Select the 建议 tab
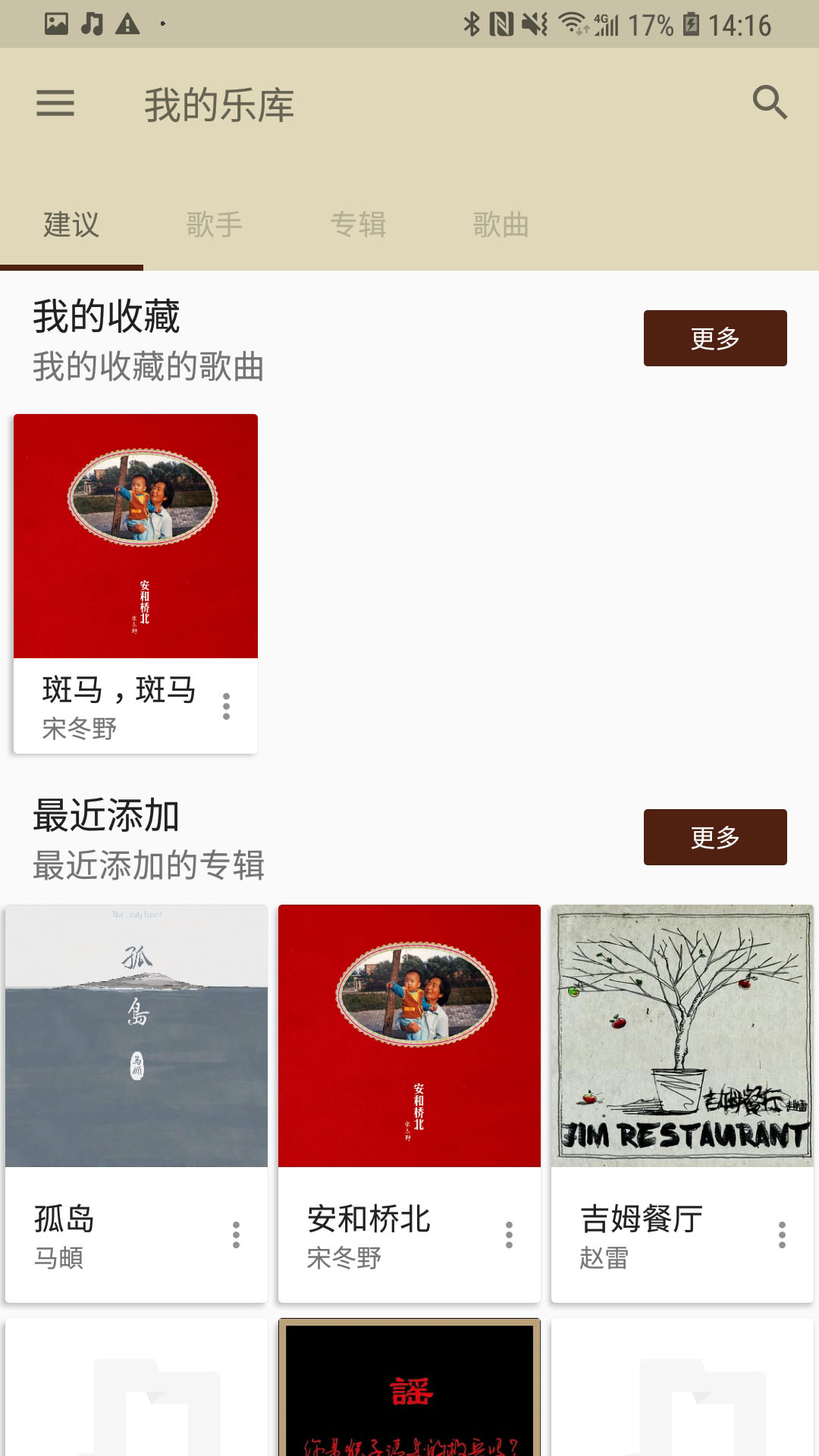The height and width of the screenshot is (1456, 819). tap(71, 225)
